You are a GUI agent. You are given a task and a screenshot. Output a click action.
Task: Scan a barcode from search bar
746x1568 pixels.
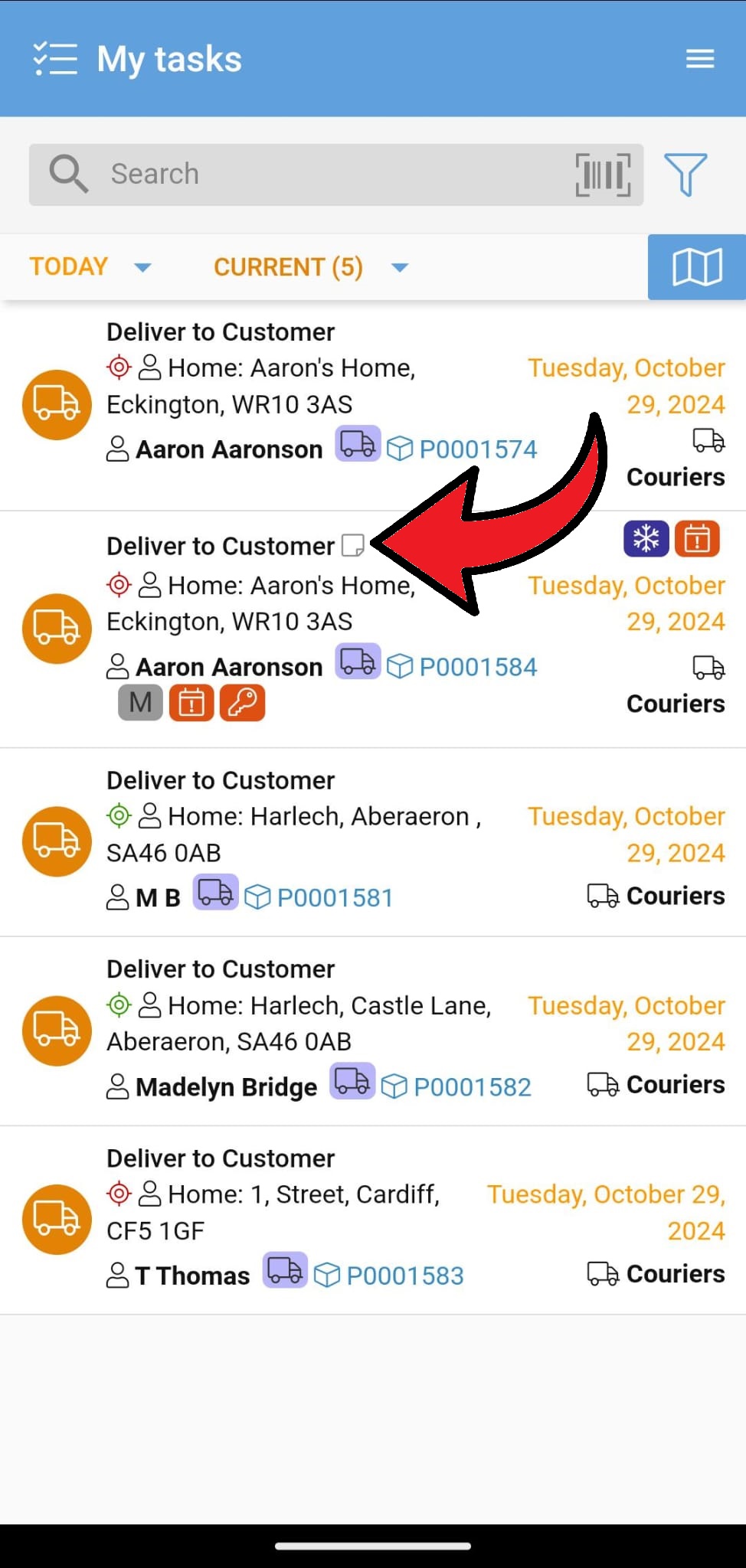tap(603, 175)
